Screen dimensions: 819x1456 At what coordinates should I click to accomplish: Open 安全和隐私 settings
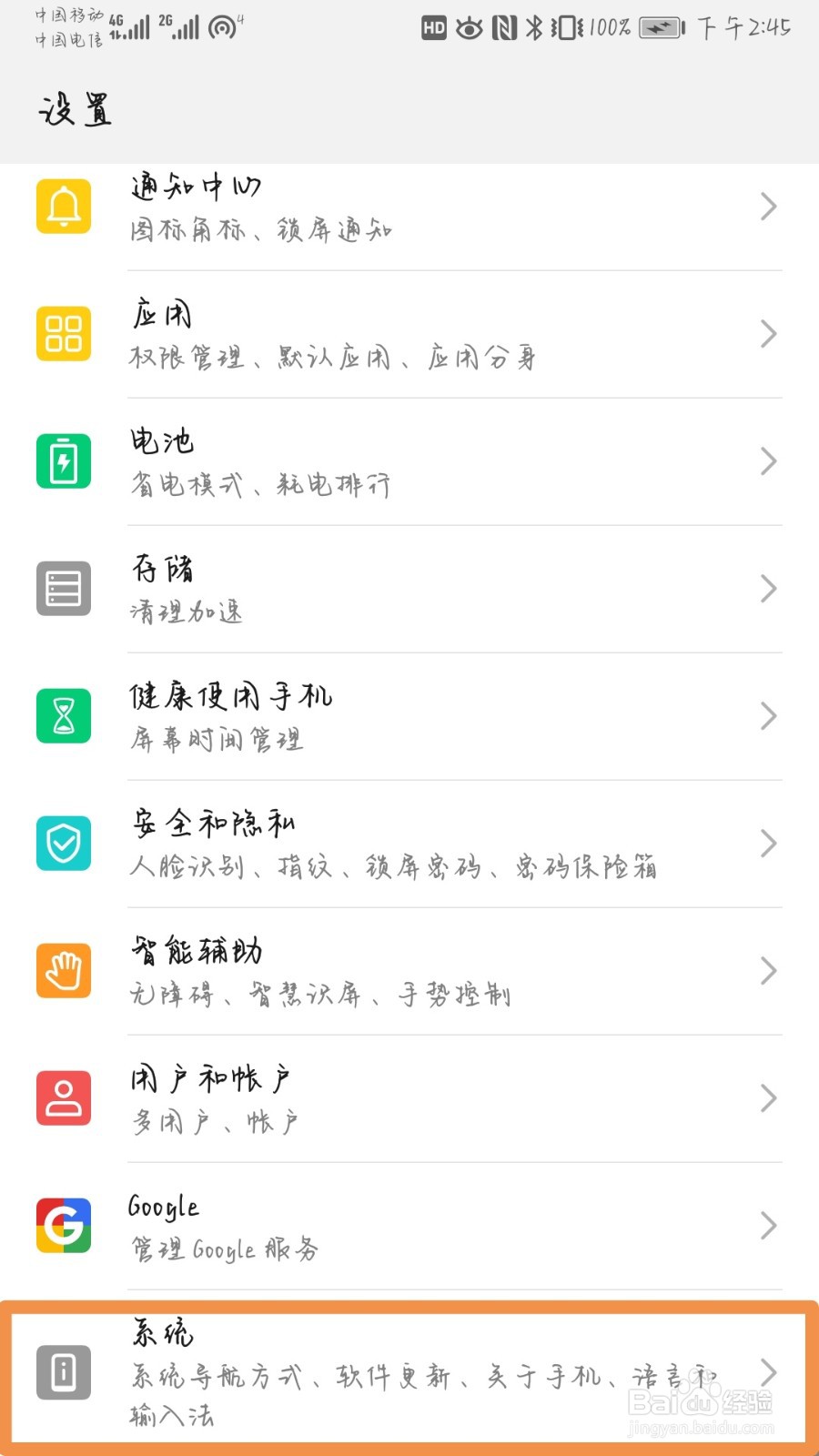coord(409,844)
